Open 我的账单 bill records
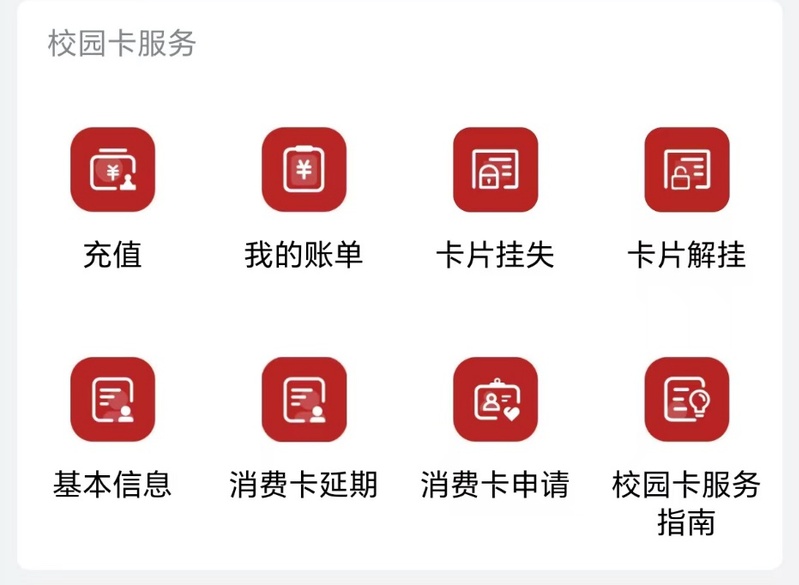799x585 pixels. (304, 170)
